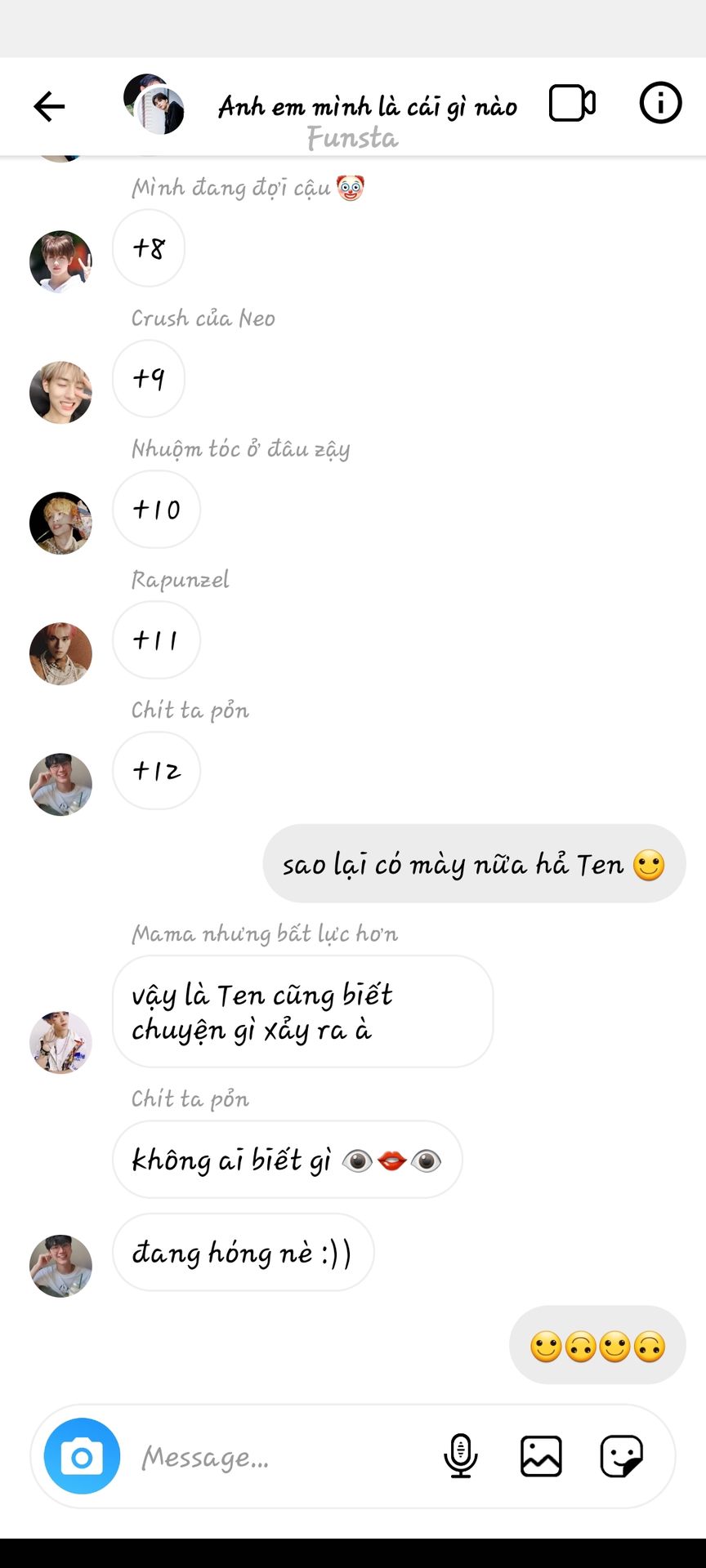The height and width of the screenshot is (1568, 706).
Task: Open group name Anh em mình là cái gì nào
Action: pyautogui.click(x=368, y=107)
